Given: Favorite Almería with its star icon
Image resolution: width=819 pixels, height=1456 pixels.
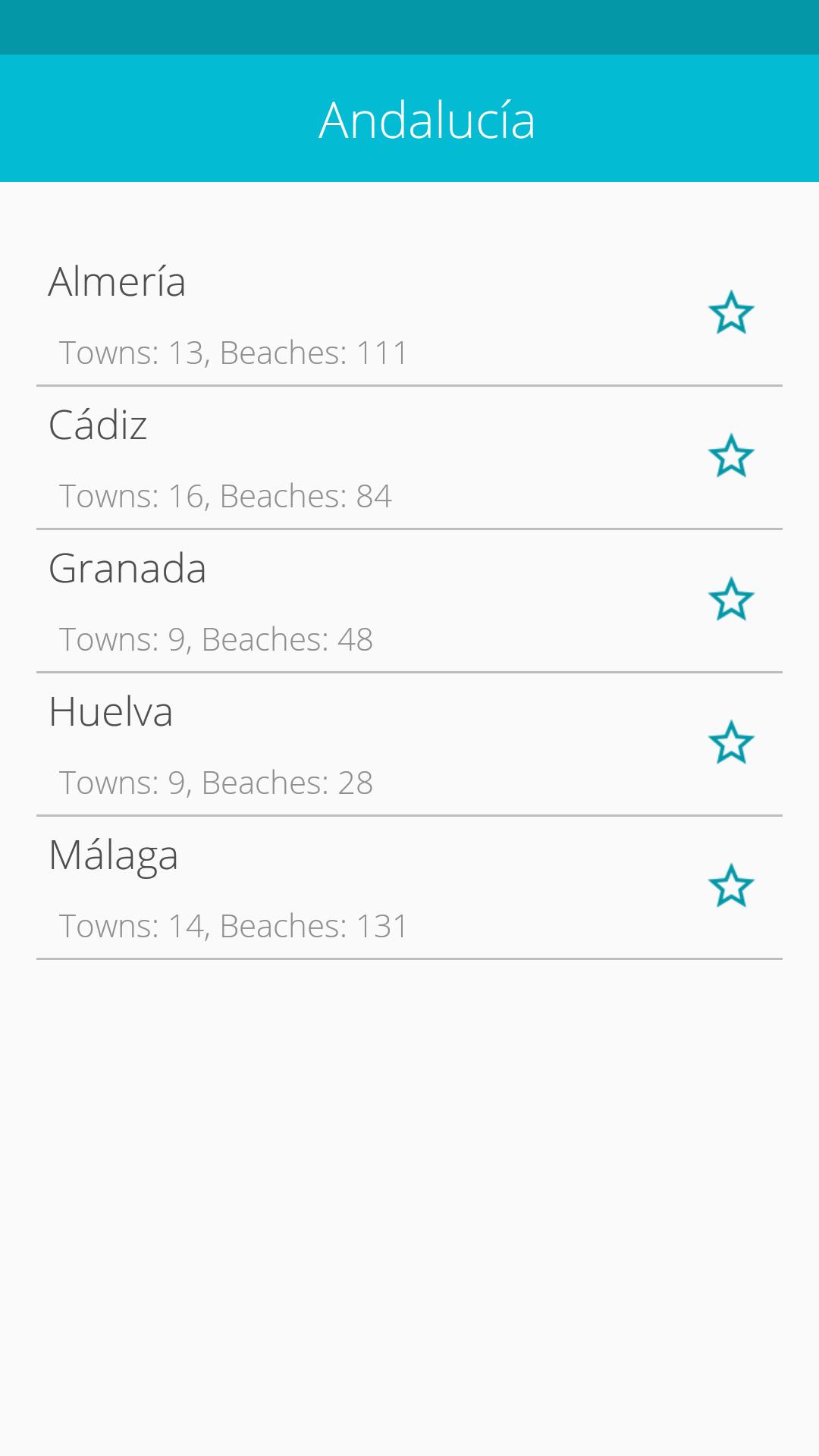Looking at the screenshot, I should click(731, 312).
